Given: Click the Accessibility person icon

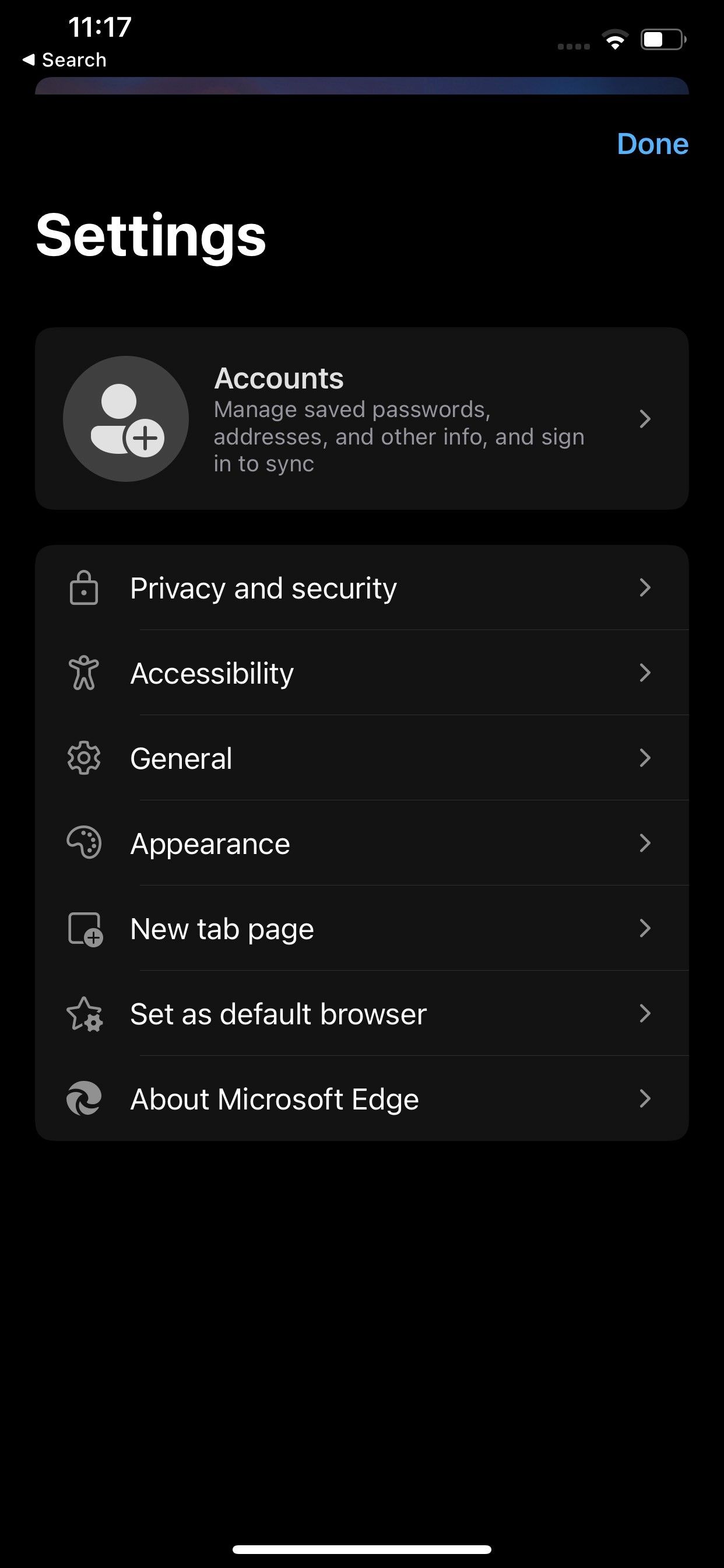Looking at the screenshot, I should click(83, 672).
